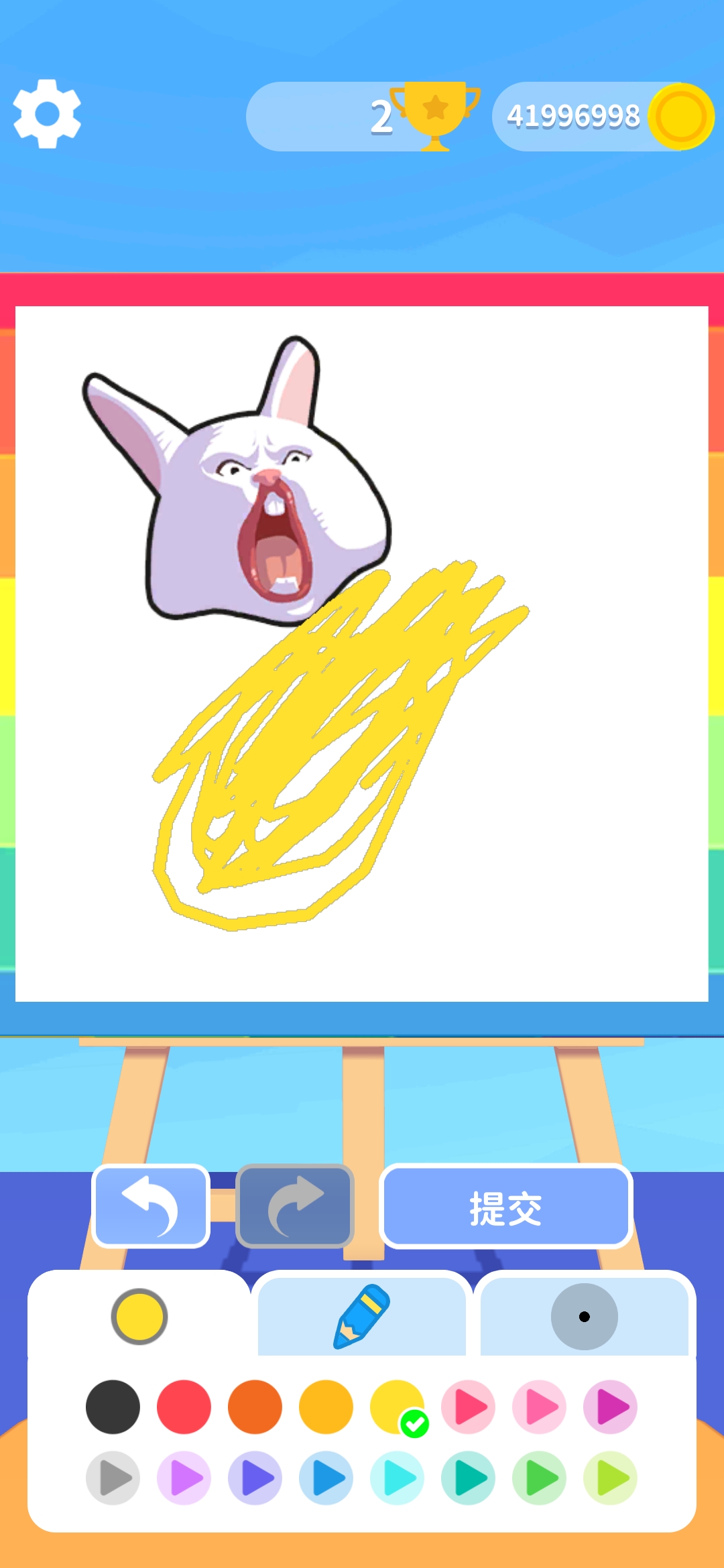Open the settings gear
The width and height of the screenshot is (724, 1568).
47,114
